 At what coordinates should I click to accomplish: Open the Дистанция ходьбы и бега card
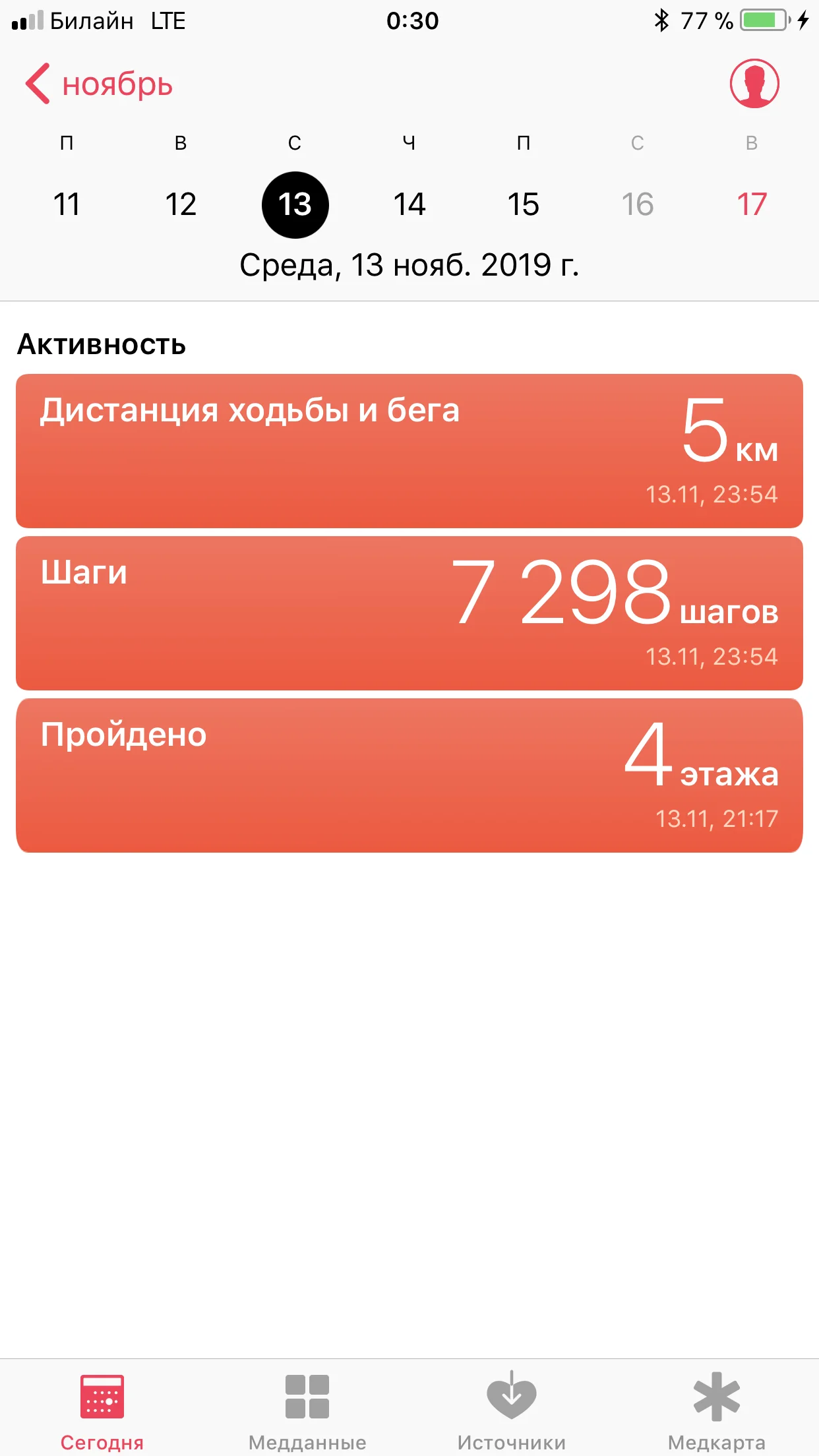[409, 451]
